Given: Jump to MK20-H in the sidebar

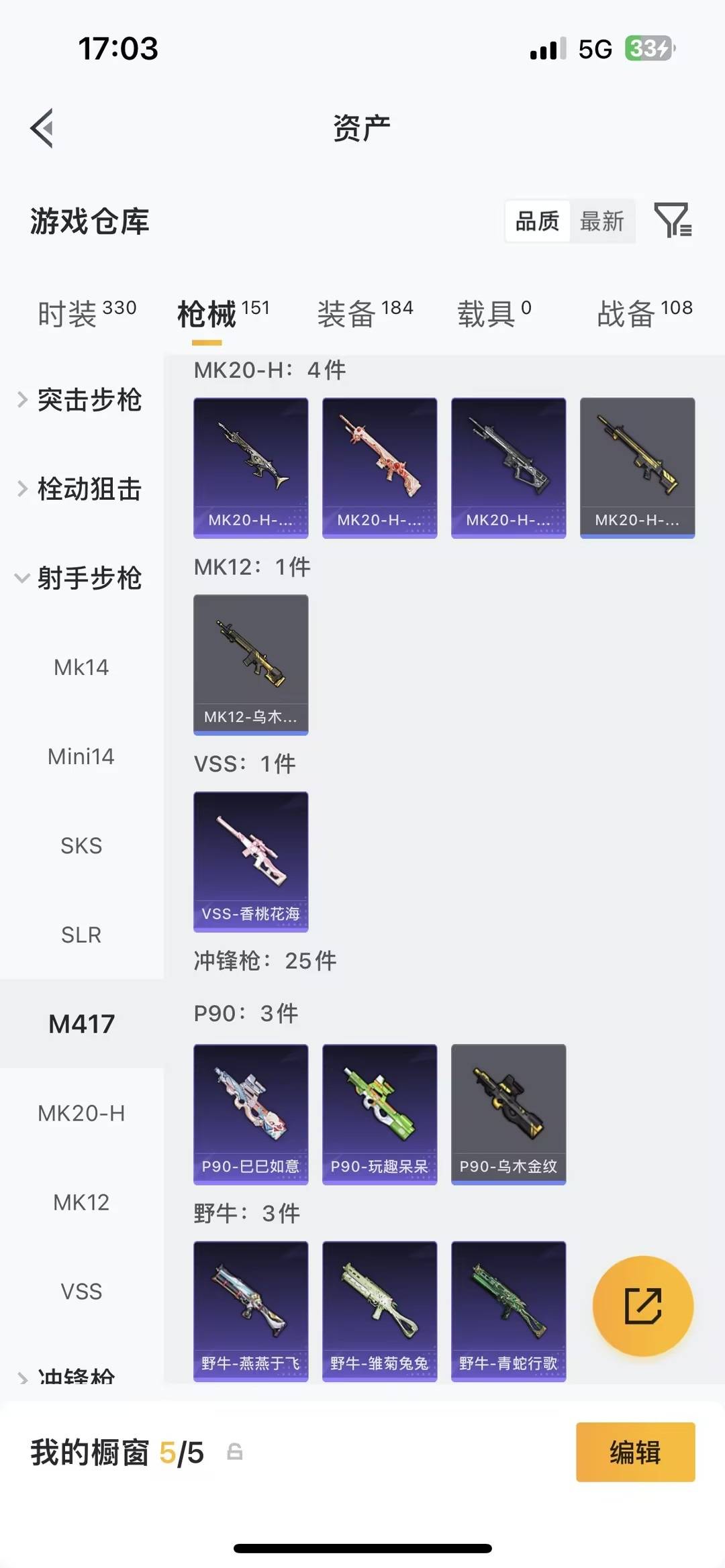Looking at the screenshot, I should coord(81,1113).
